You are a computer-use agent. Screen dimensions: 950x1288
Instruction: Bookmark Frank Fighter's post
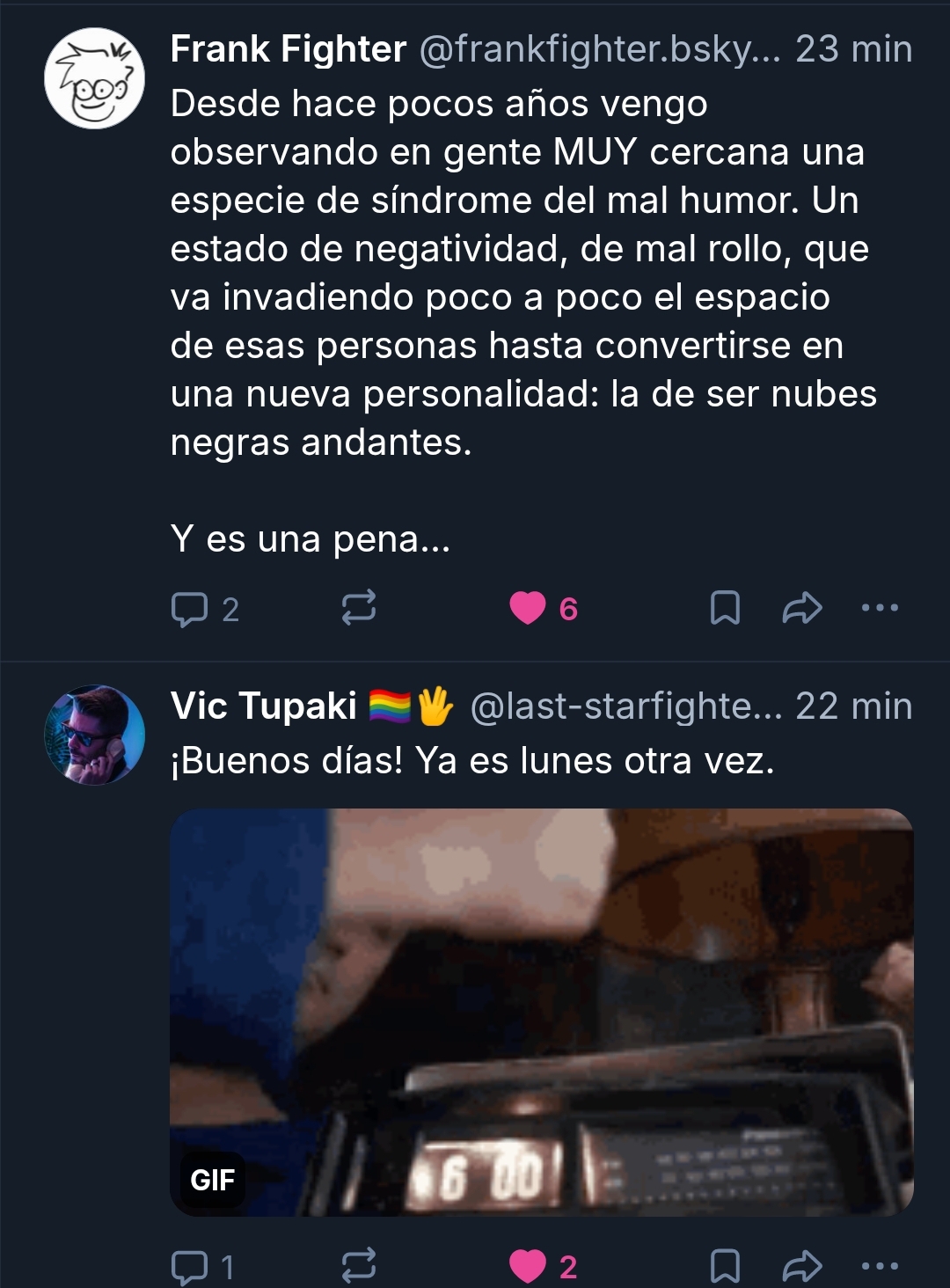(x=725, y=608)
